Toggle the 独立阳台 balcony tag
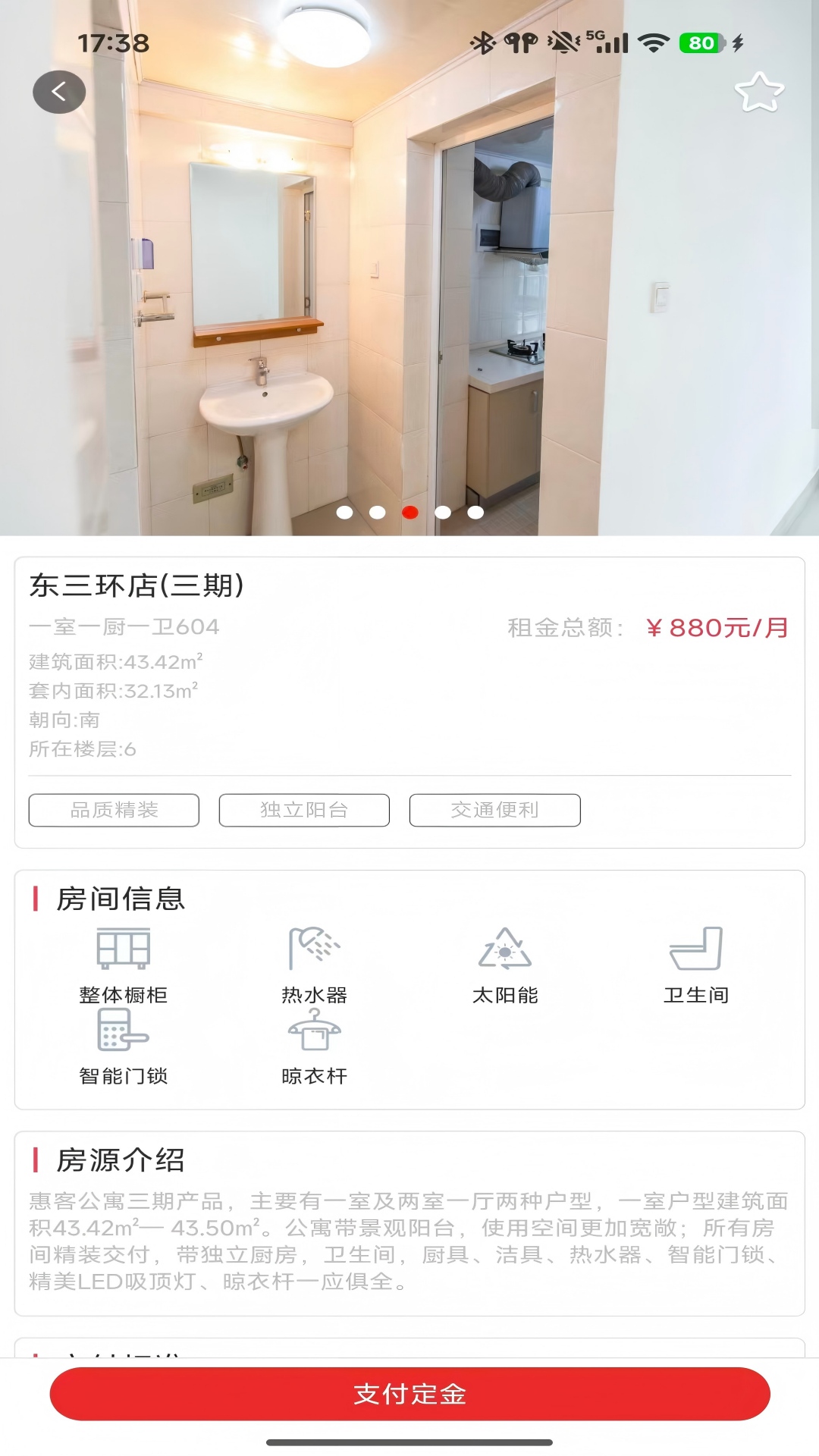 point(304,810)
